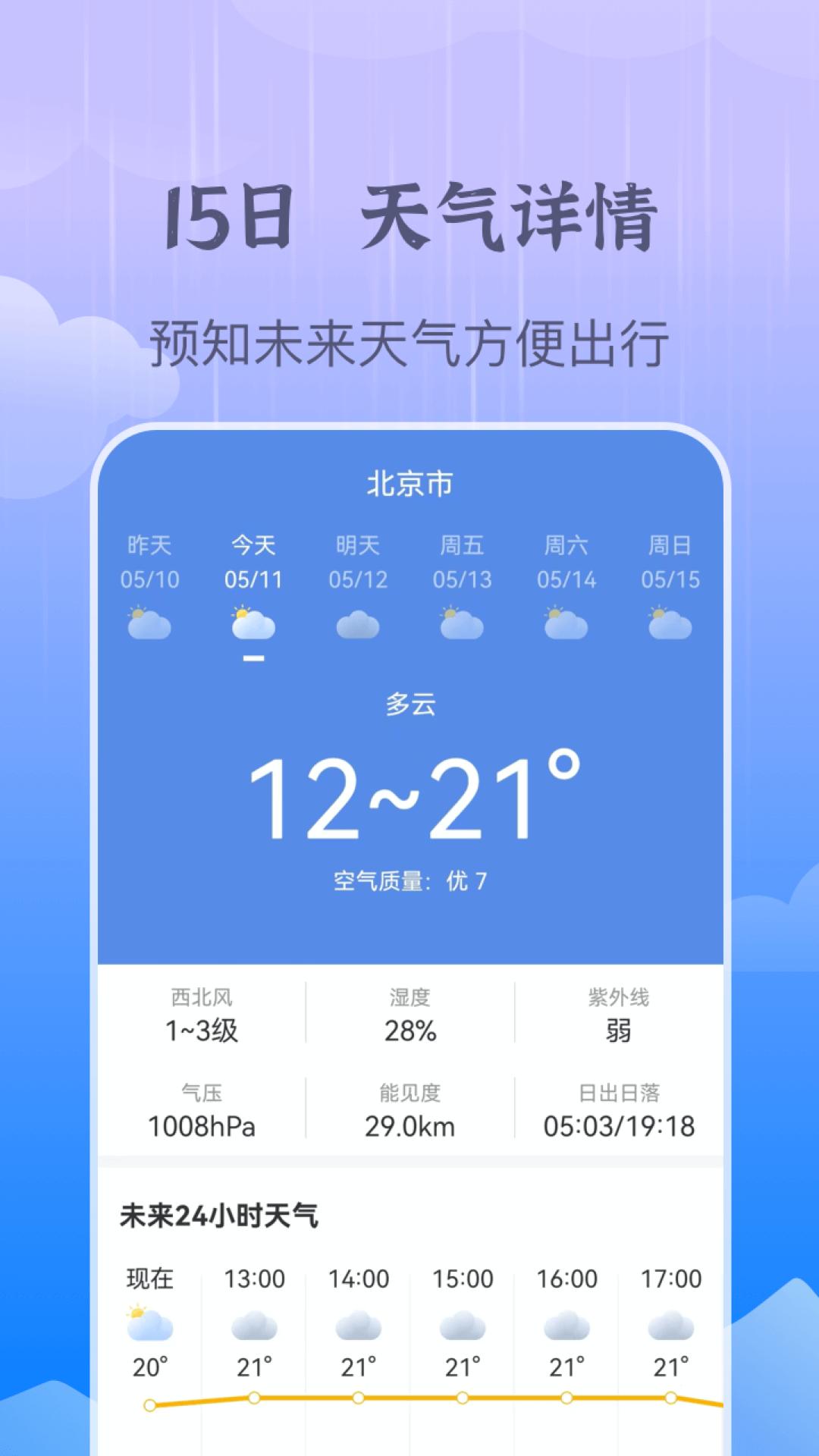Tap the sun-and-cloud icon under 昨天
This screenshot has height=1456, width=819.
pyautogui.click(x=150, y=623)
